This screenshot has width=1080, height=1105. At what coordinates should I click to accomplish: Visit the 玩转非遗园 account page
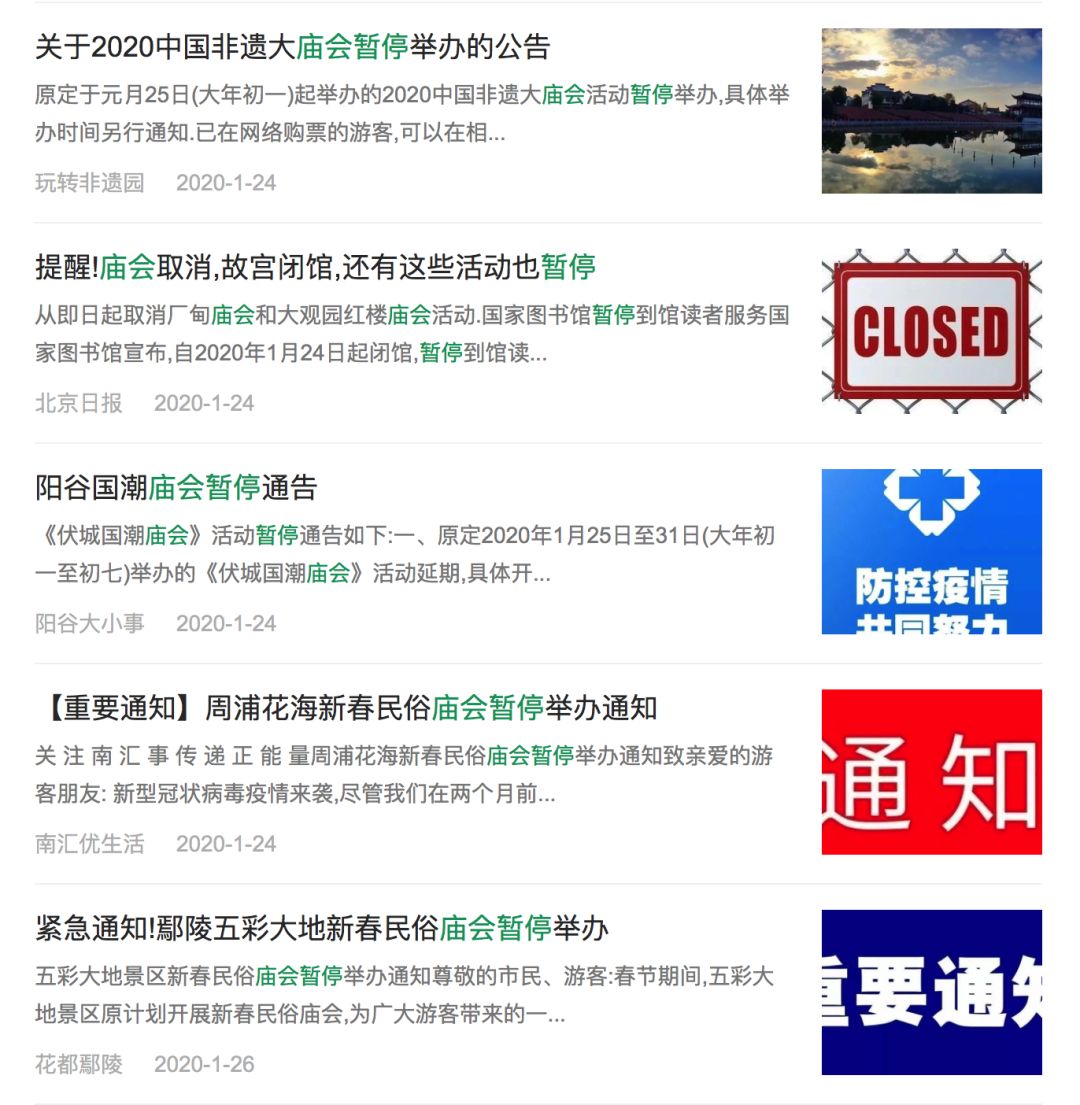click(x=86, y=183)
